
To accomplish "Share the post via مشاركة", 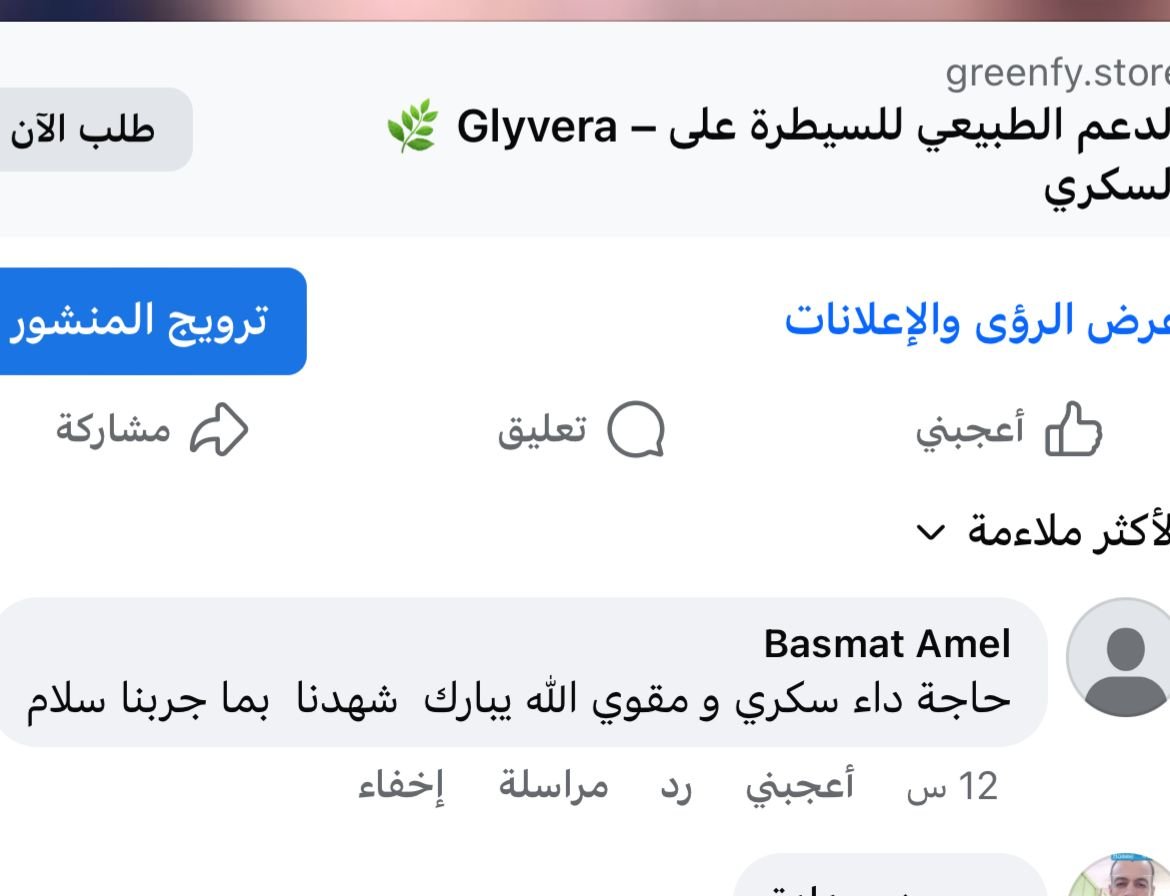I will pos(152,431).
